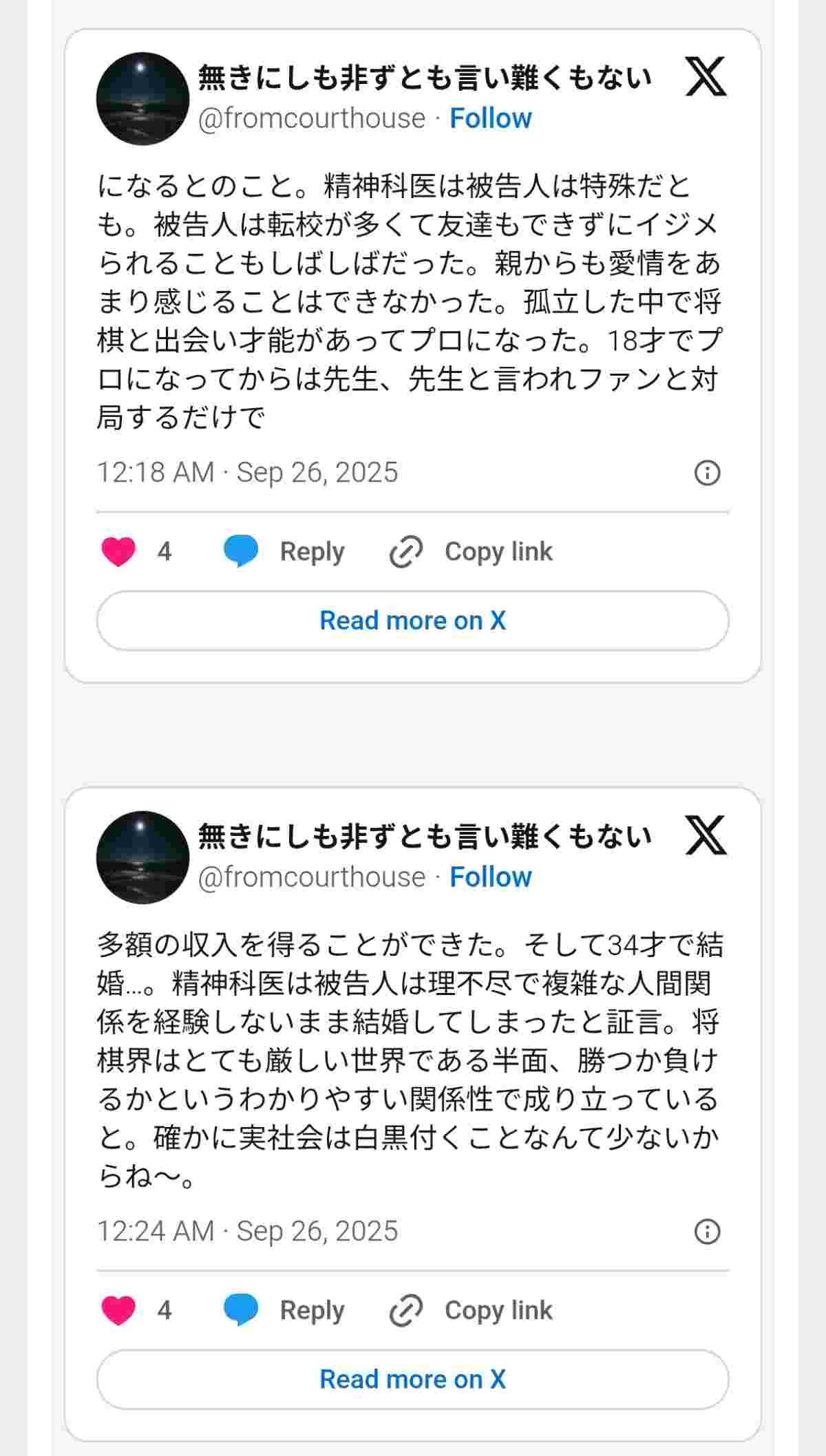Open profile avatar on the 12:18 AM tweet
This screenshot has width=826, height=1456.
tap(142, 98)
